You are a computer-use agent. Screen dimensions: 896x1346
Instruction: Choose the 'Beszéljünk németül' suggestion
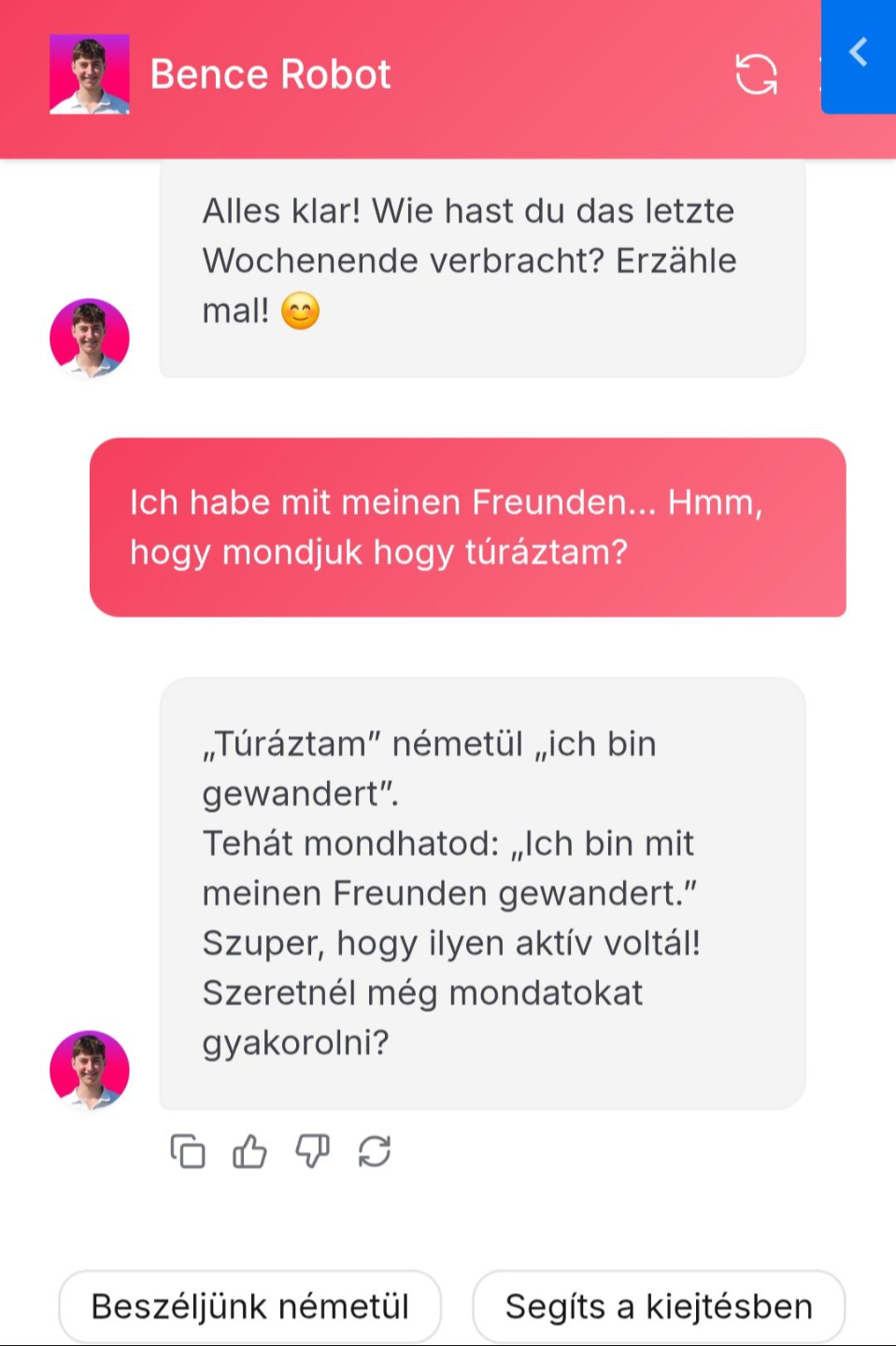[x=249, y=1306]
